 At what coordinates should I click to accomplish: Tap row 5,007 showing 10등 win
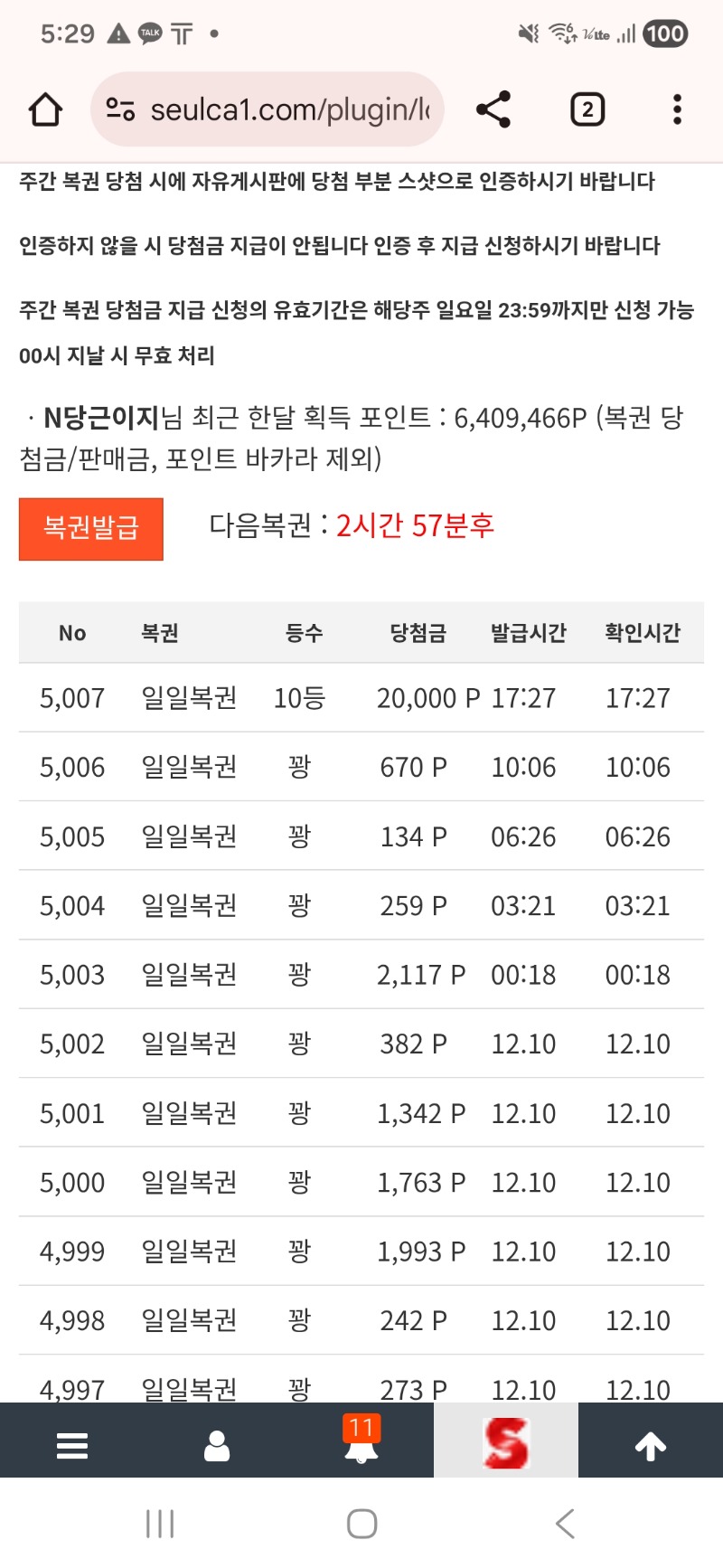click(361, 697)
